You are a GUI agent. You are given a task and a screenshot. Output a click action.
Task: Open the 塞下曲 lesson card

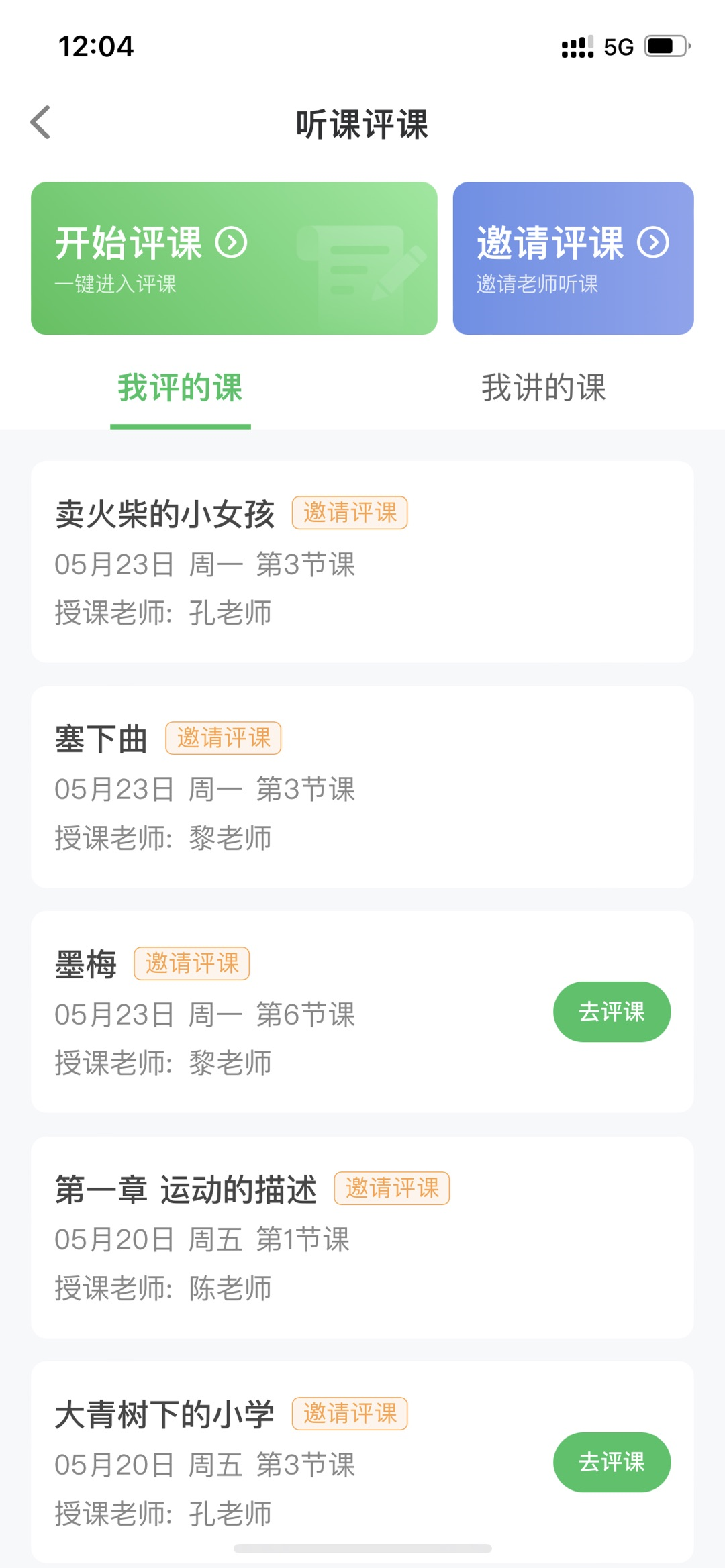[362, 787]
